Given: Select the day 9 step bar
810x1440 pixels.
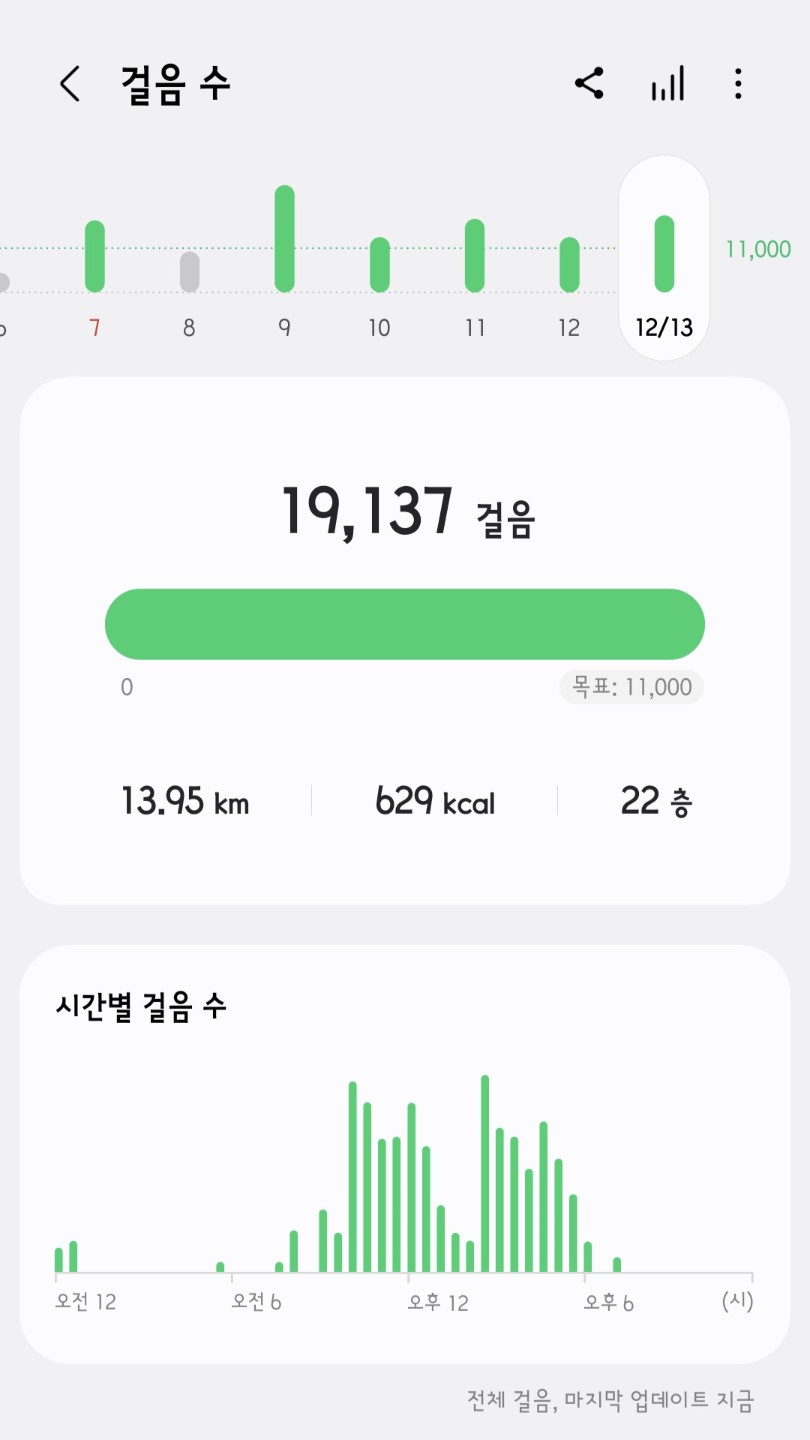Looking at the screenshot, I should point(285,239).
